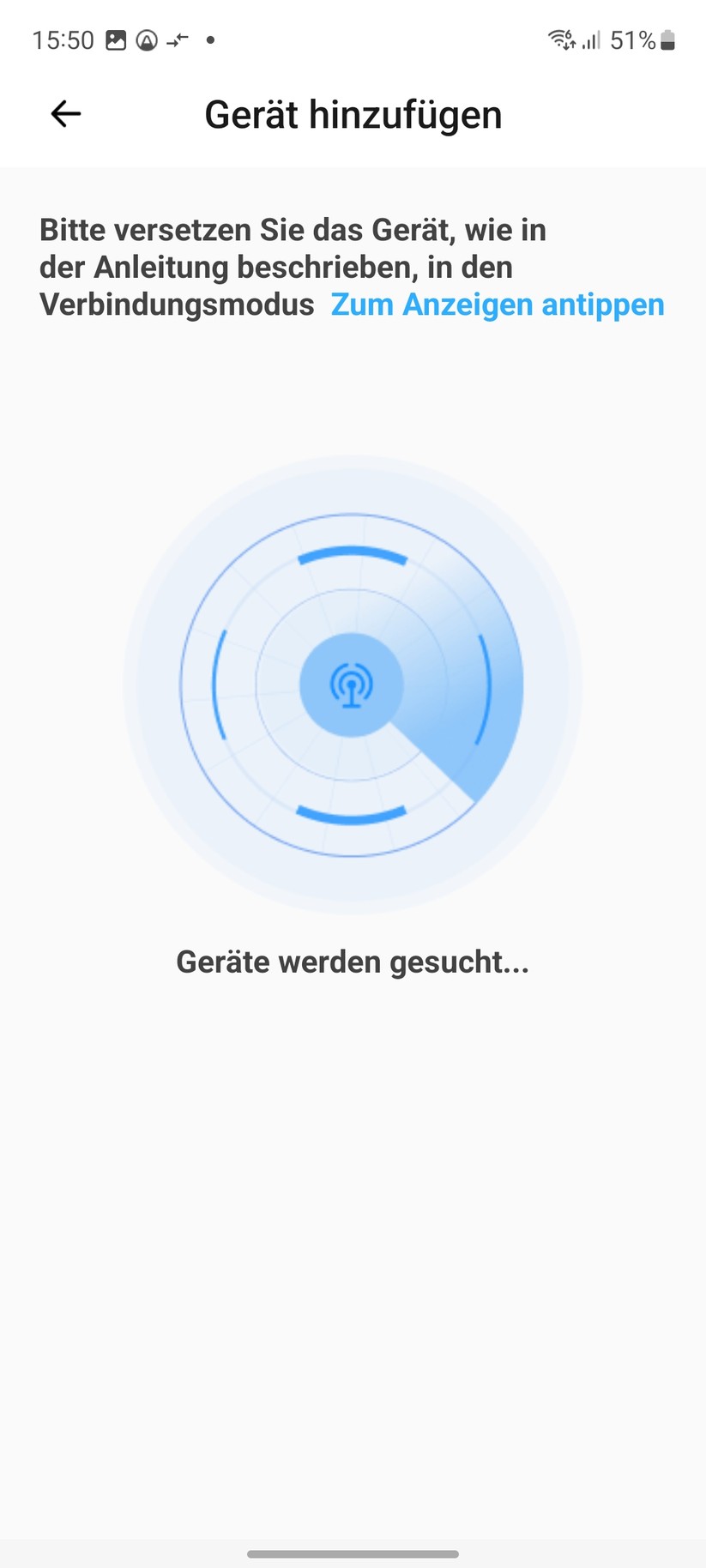
Task: Open the gallery notification icon
Action: 114,39
